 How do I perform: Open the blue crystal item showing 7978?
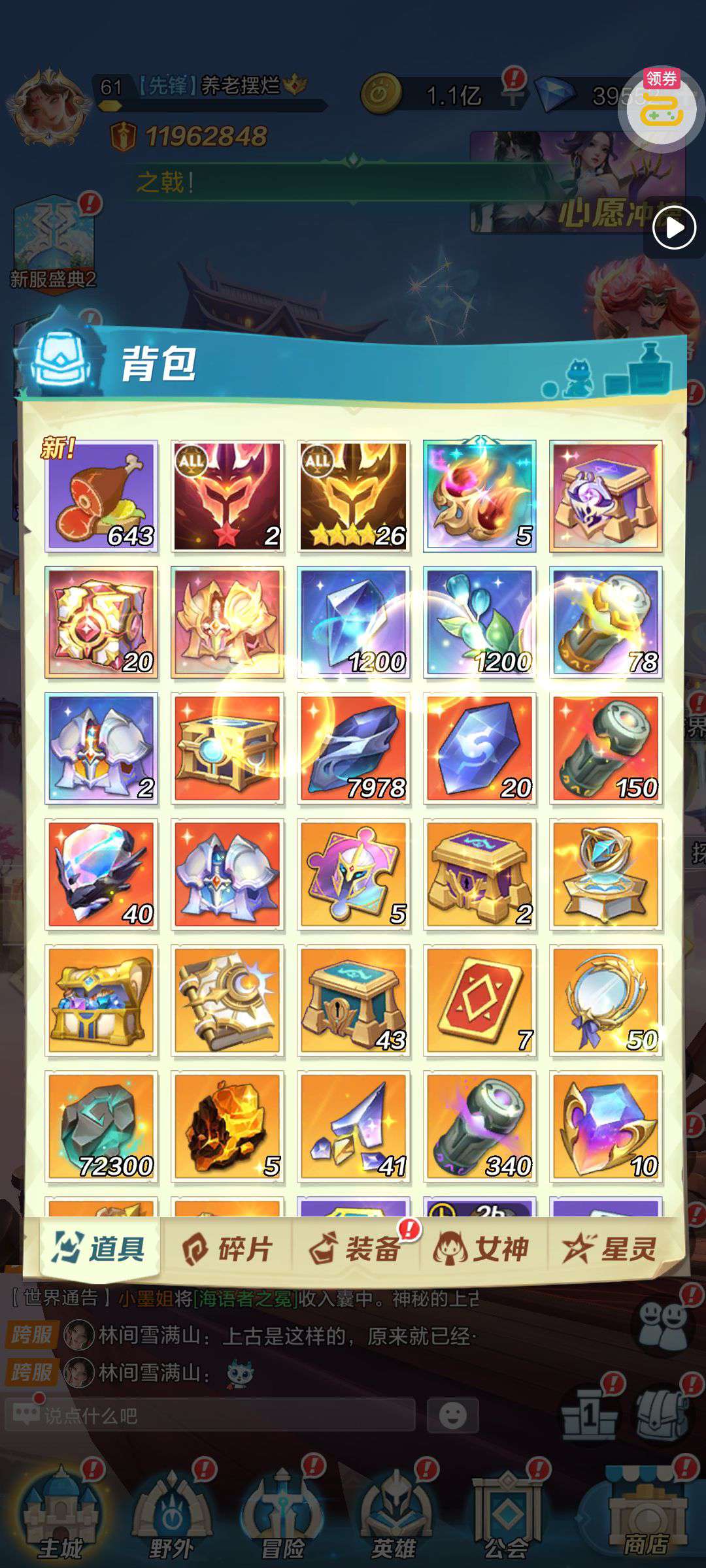click(354, 748)
